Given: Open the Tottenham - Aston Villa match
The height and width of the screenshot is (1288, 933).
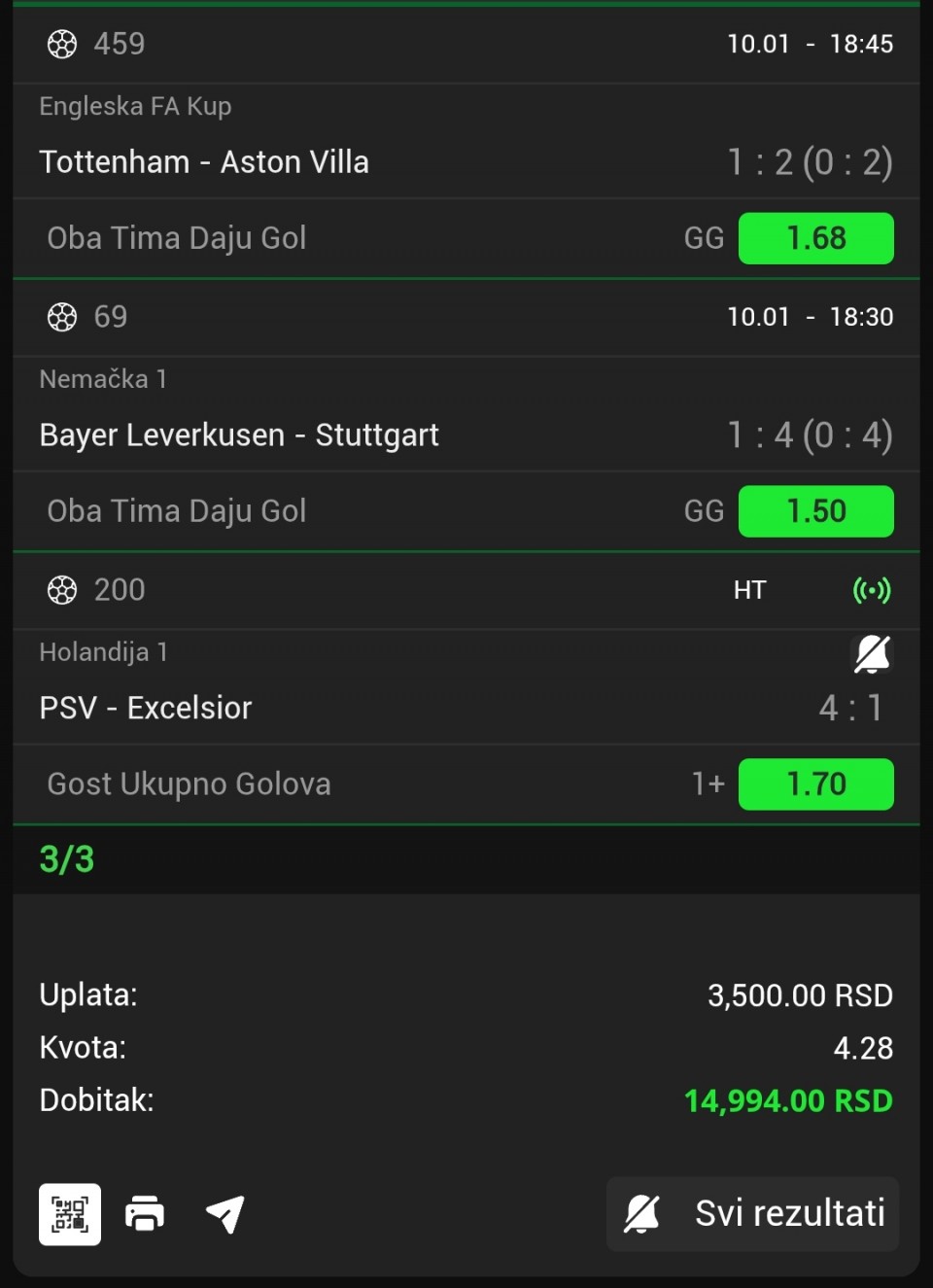Looking at the screenshot, I should click(204, 162).
